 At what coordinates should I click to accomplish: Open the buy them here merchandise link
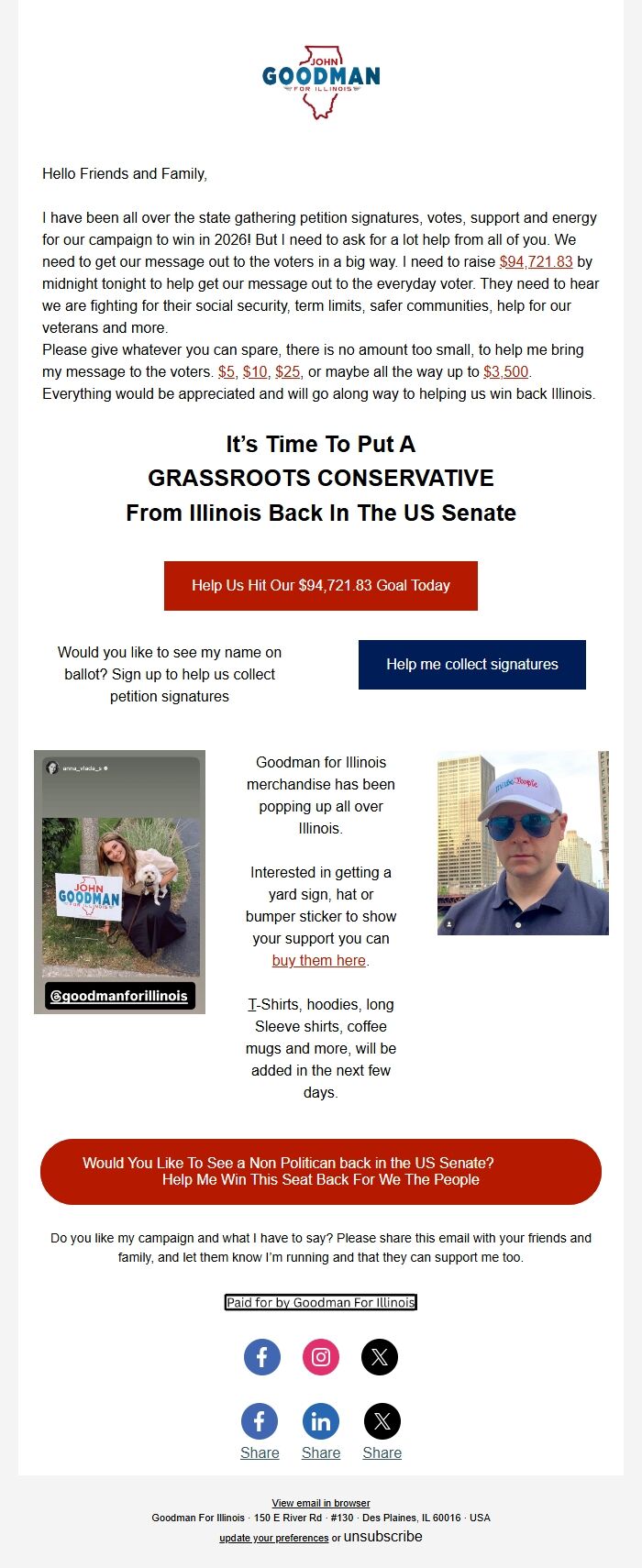pyautogui.click(x=318, y=960)
